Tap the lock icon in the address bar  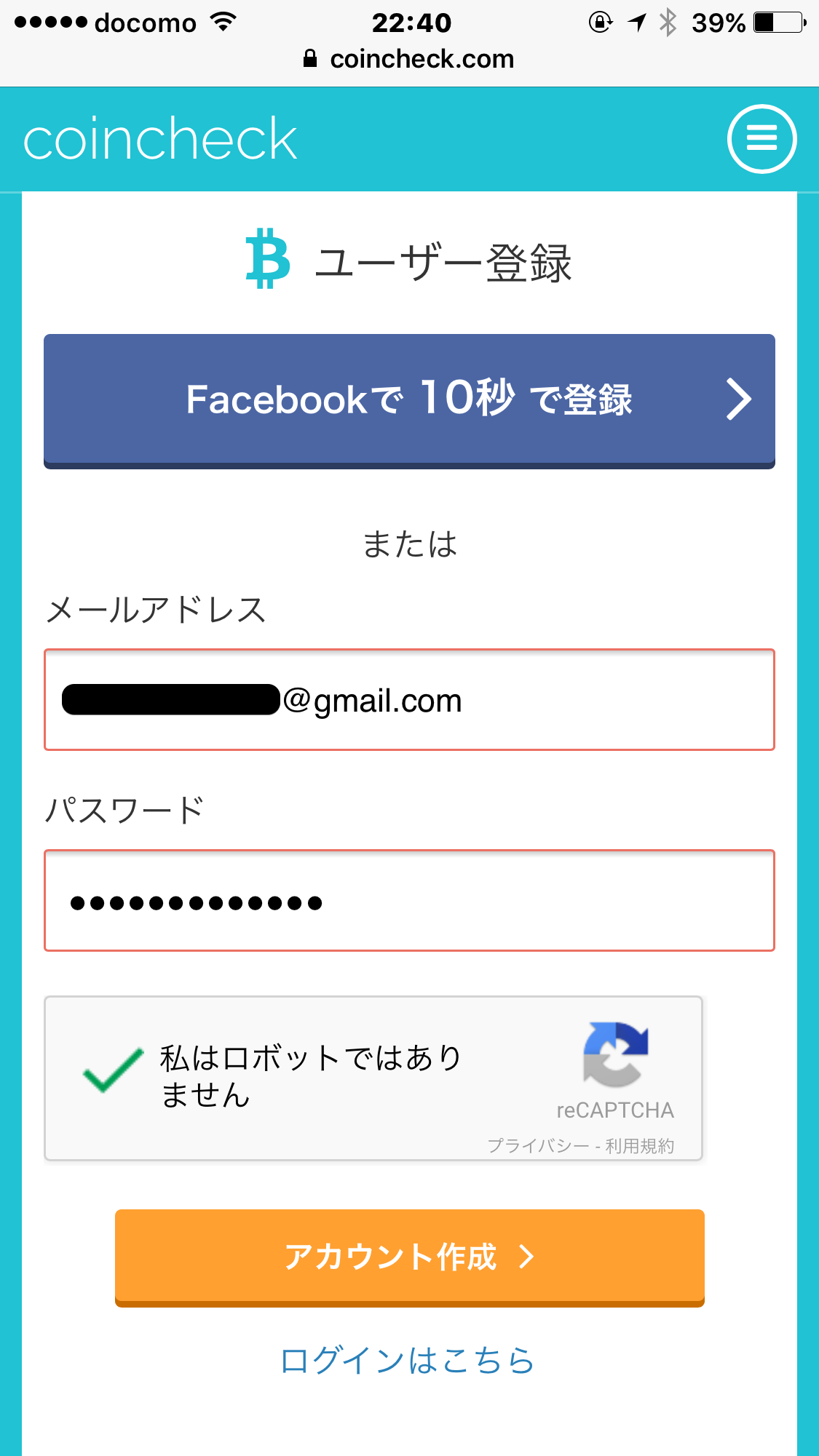pos(311,58)
